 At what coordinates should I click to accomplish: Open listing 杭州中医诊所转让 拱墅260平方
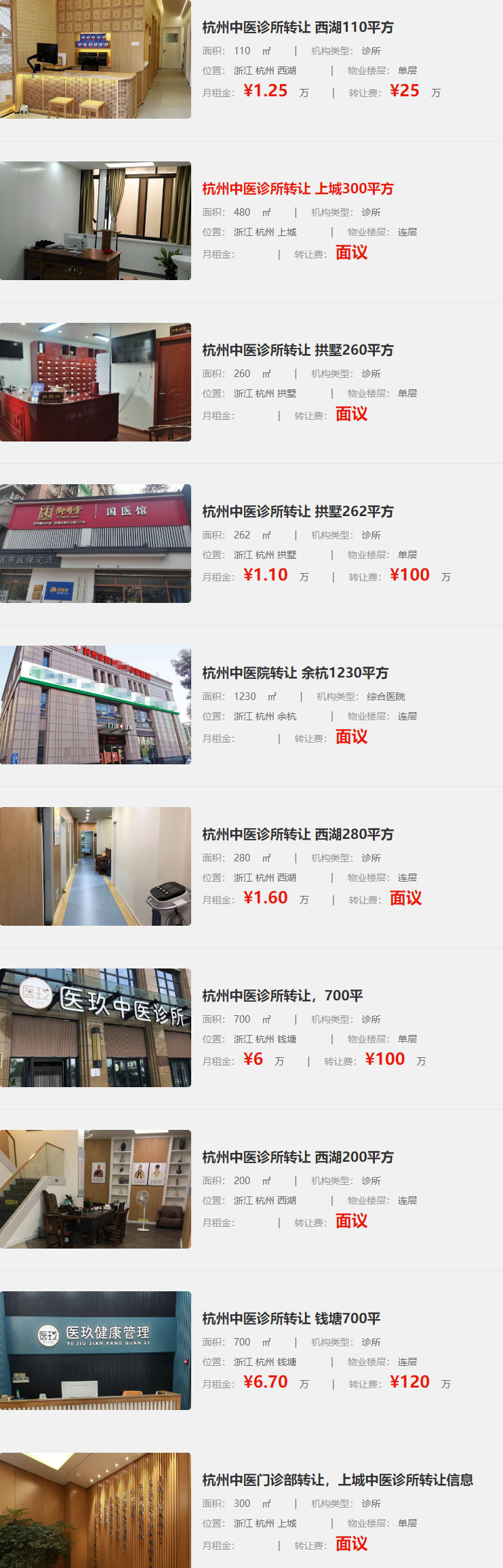(298, 351)
